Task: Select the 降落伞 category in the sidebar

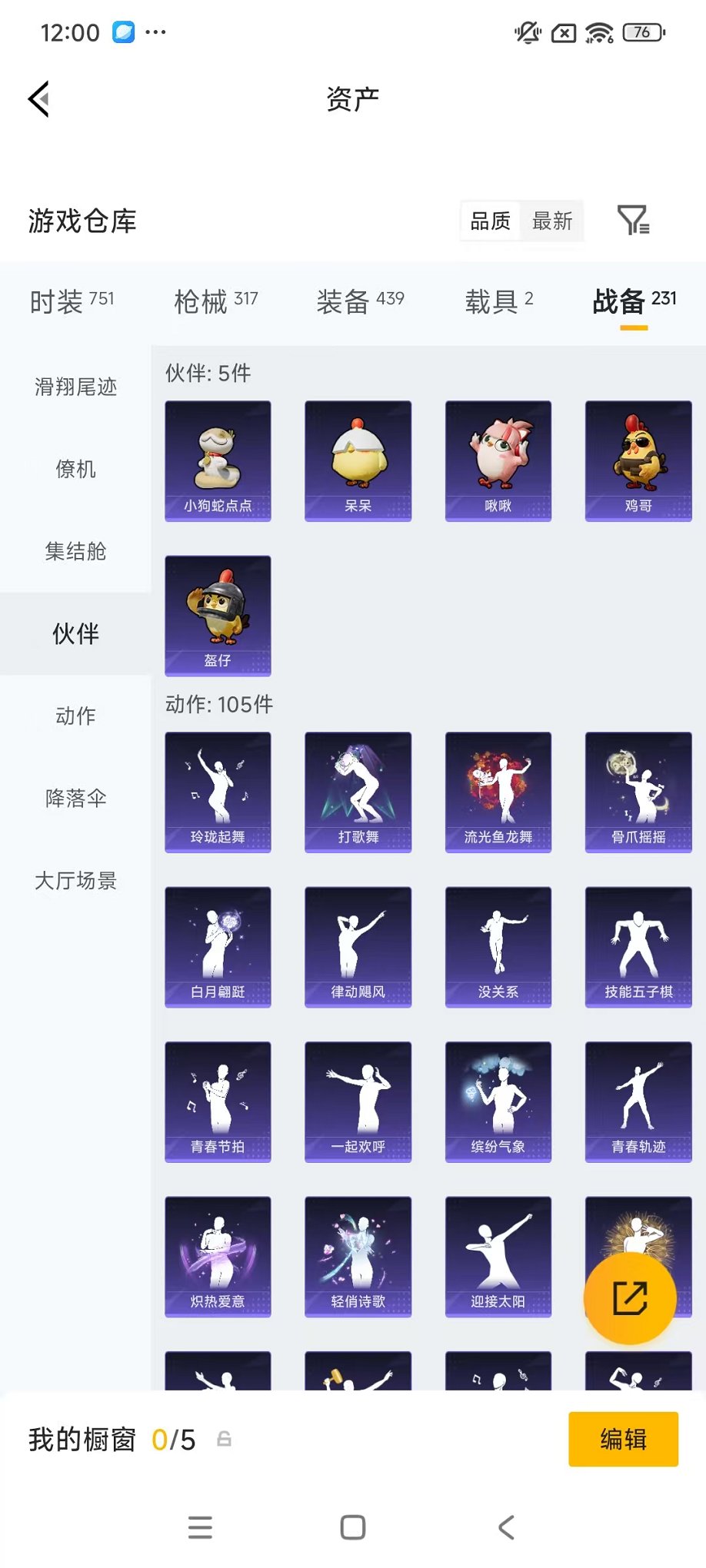Action: (74, 799)
